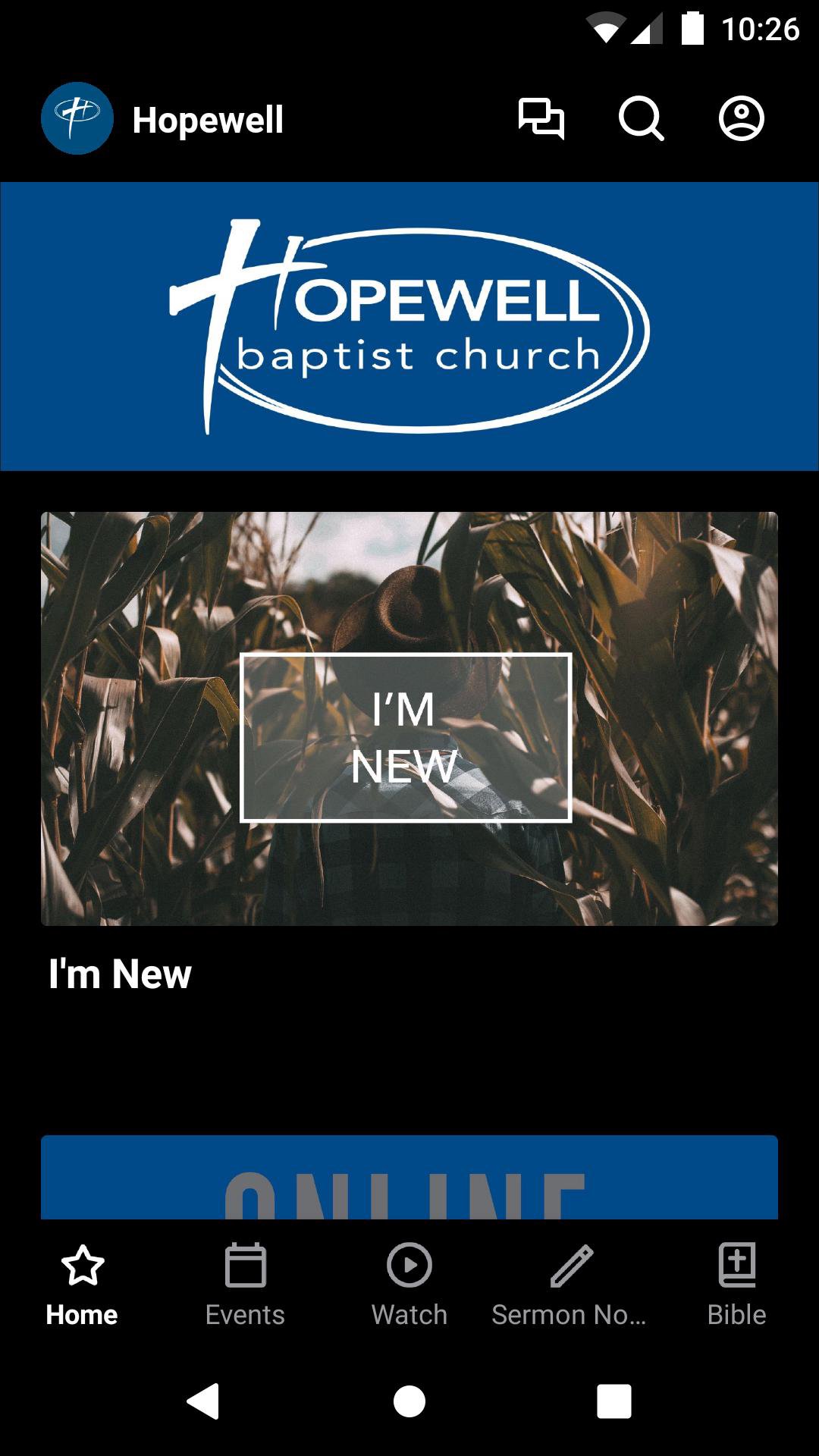
Task: Go to the Bible tab
Action: tap(736, 1285)
